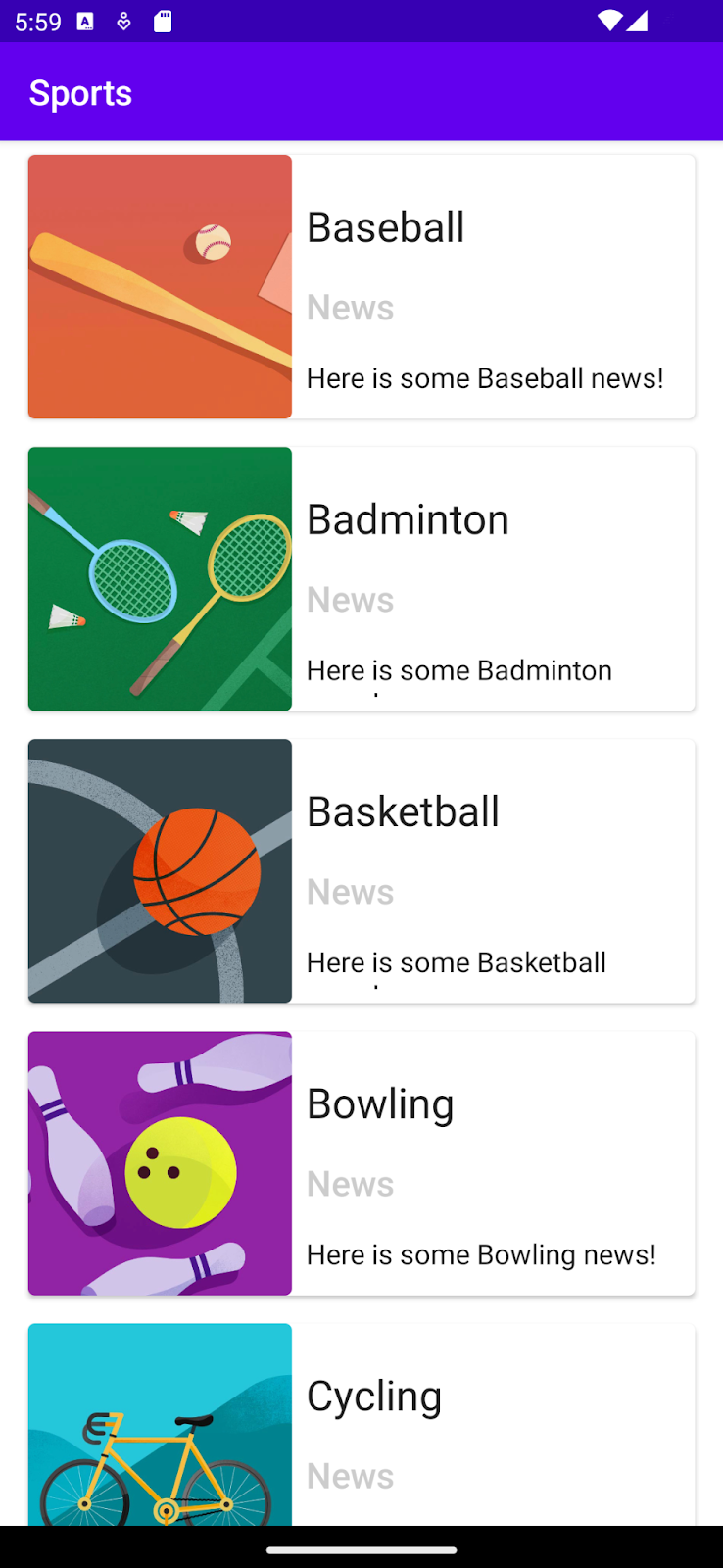Tap the basketball thumbnail image

[x=160, y=870]
